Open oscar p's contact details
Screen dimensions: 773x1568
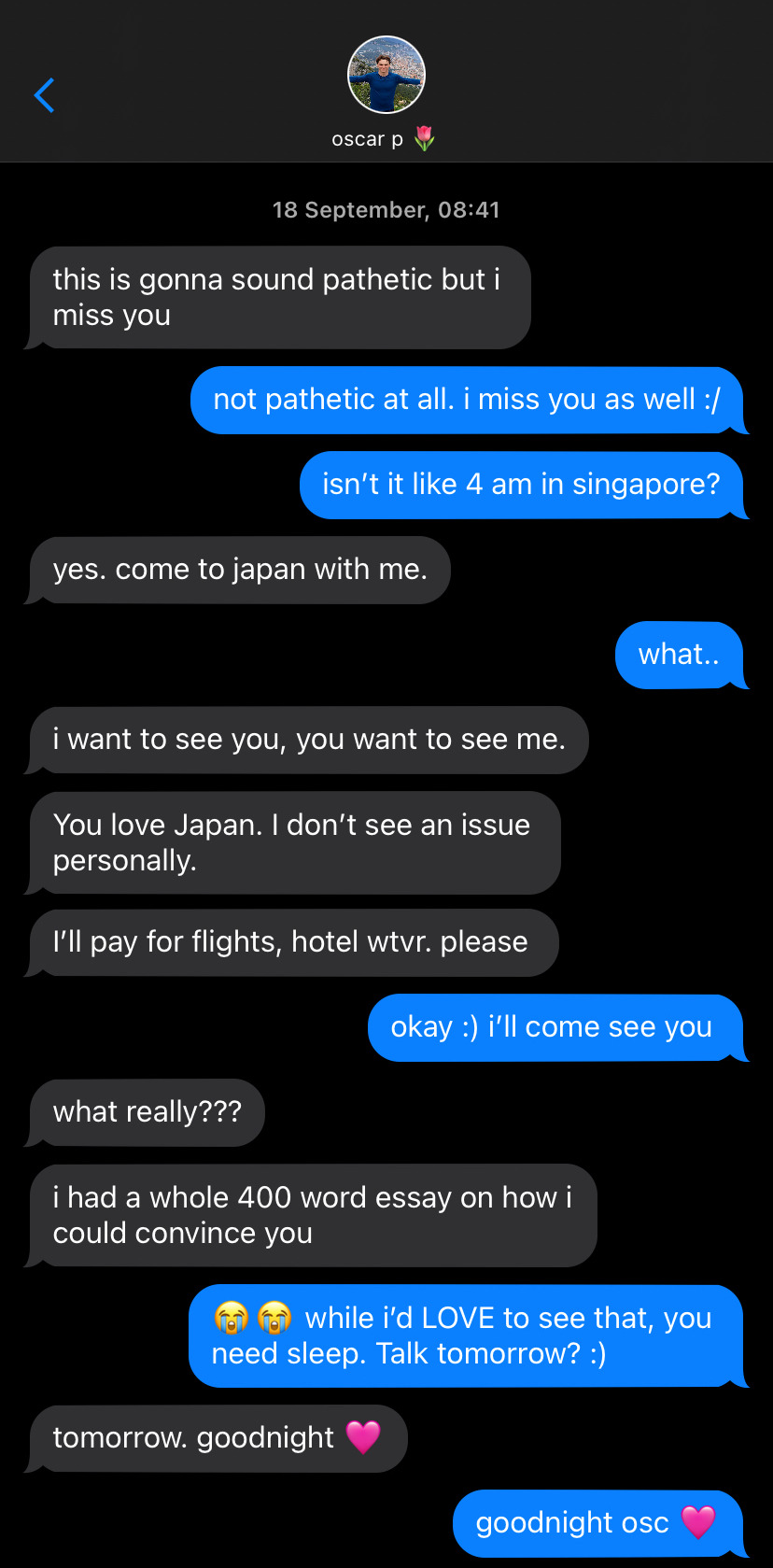[x=386, y=76]
